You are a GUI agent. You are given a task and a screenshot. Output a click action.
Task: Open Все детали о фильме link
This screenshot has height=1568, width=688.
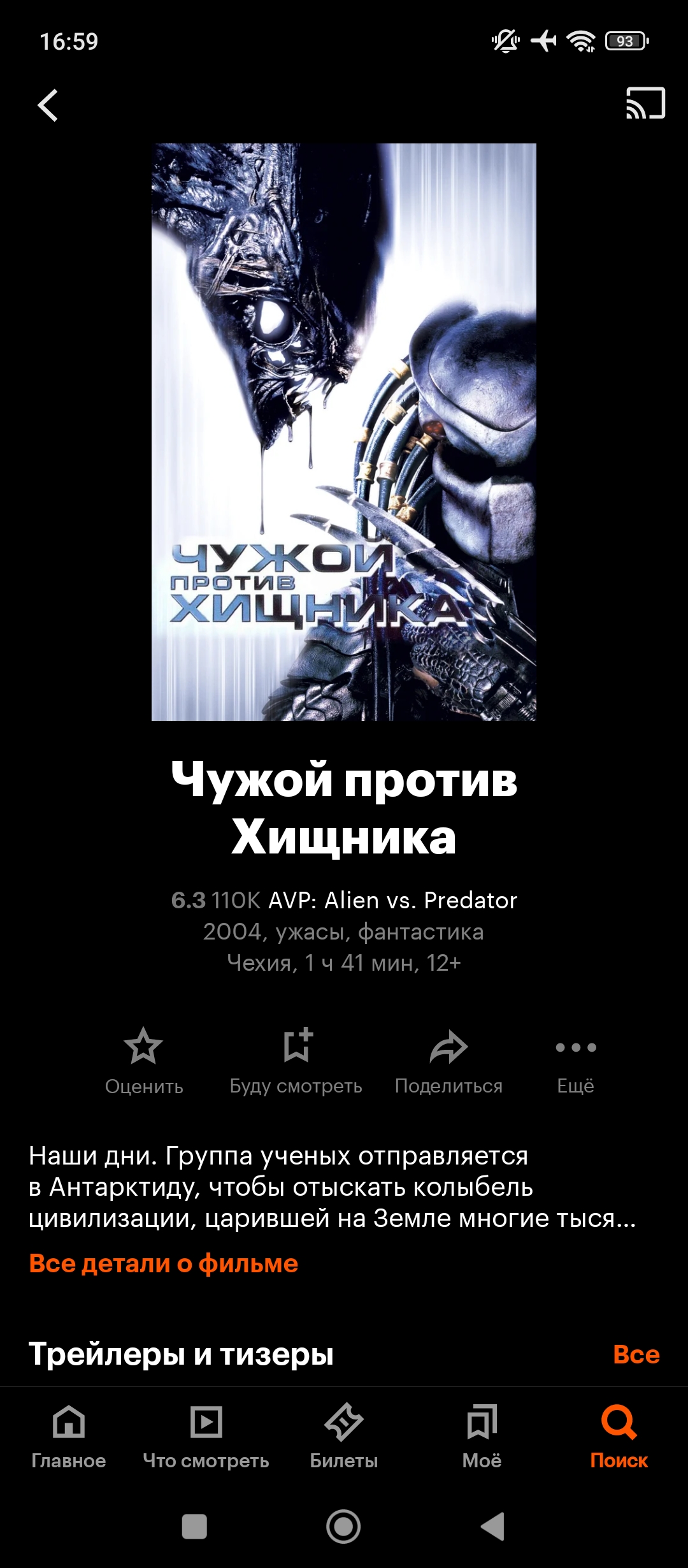pyautogui.click(x=163, y=1263)
